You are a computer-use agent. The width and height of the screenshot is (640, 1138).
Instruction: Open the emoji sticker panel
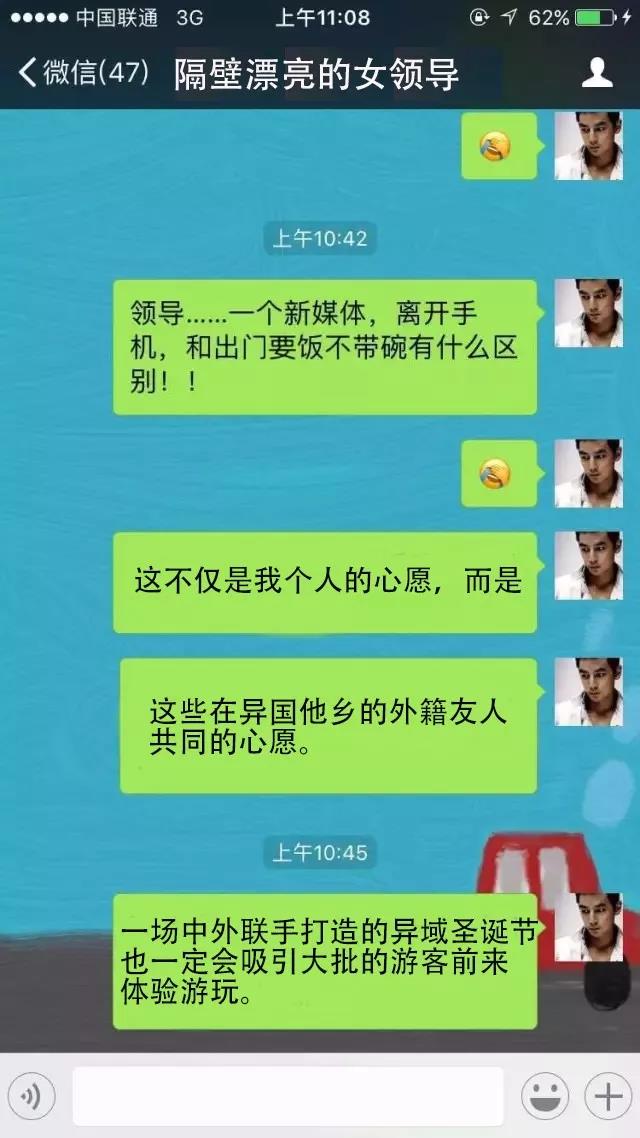[x=546, y=1097]
